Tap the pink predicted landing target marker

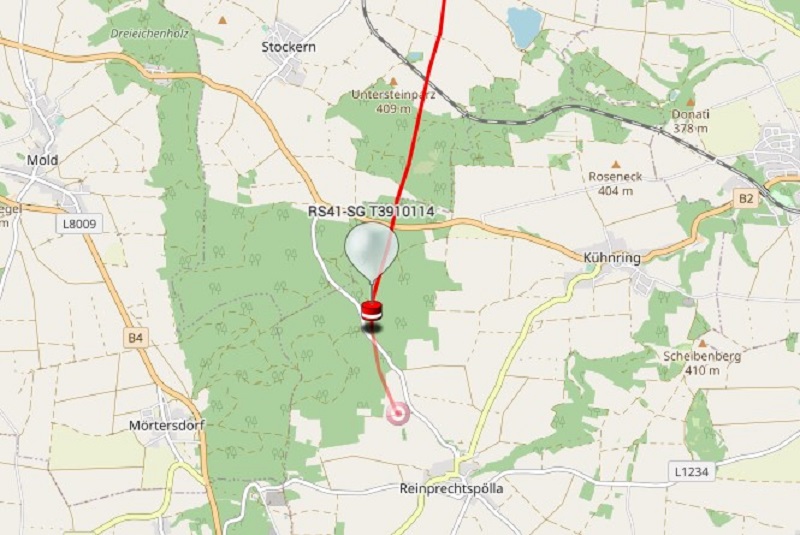click(x=398, y=412)
